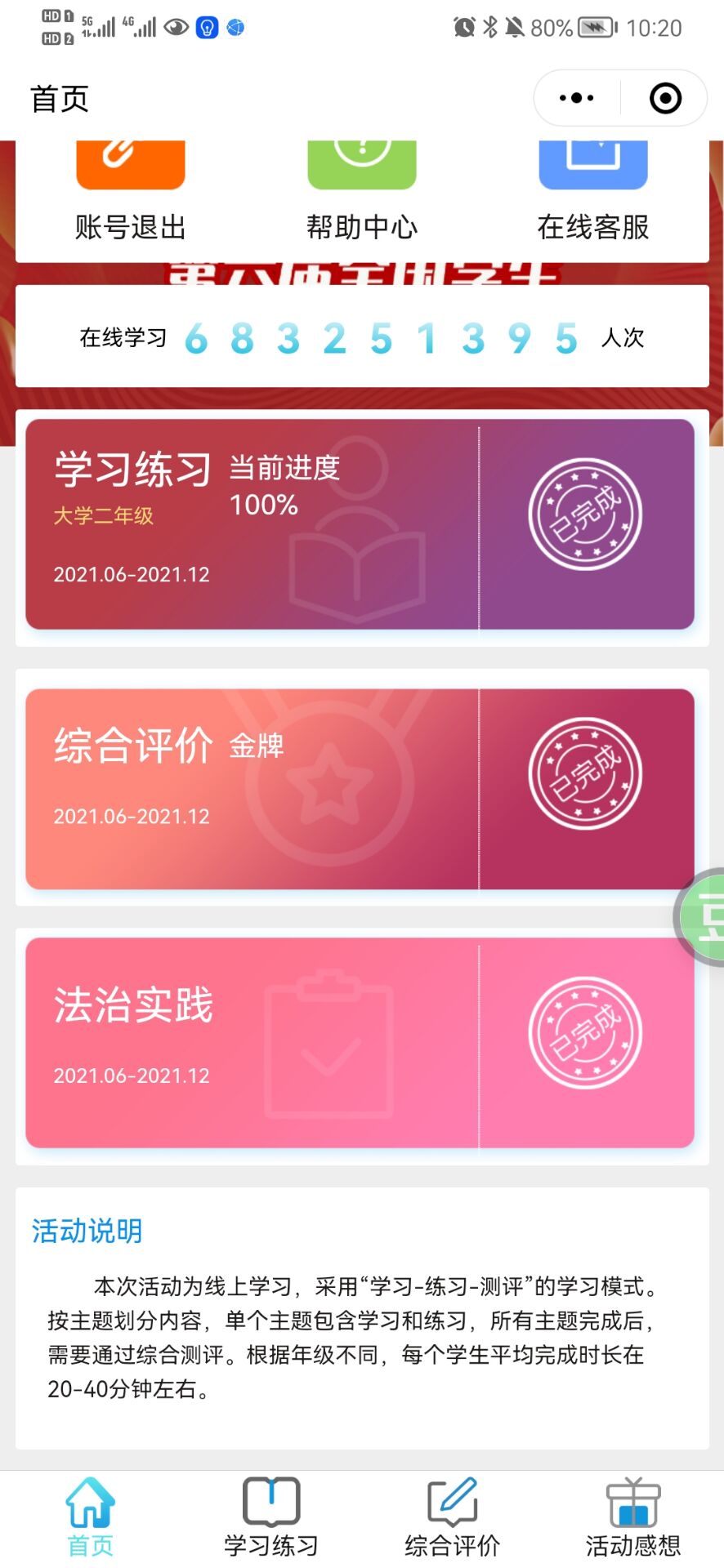Open the 综合评价 gold medal card

coord(360,789)
